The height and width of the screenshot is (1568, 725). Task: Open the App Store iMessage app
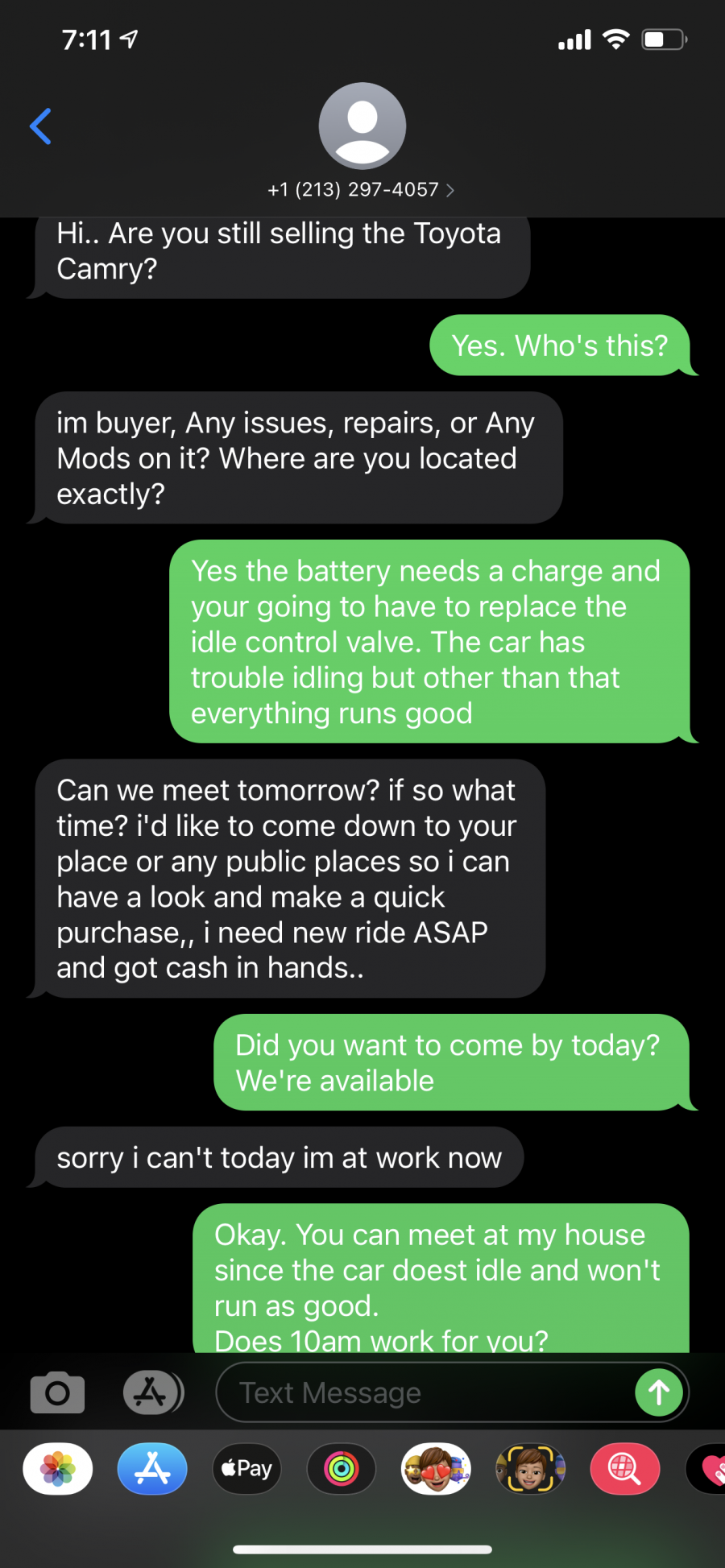pyautogui.click(x=152, y=1470)
